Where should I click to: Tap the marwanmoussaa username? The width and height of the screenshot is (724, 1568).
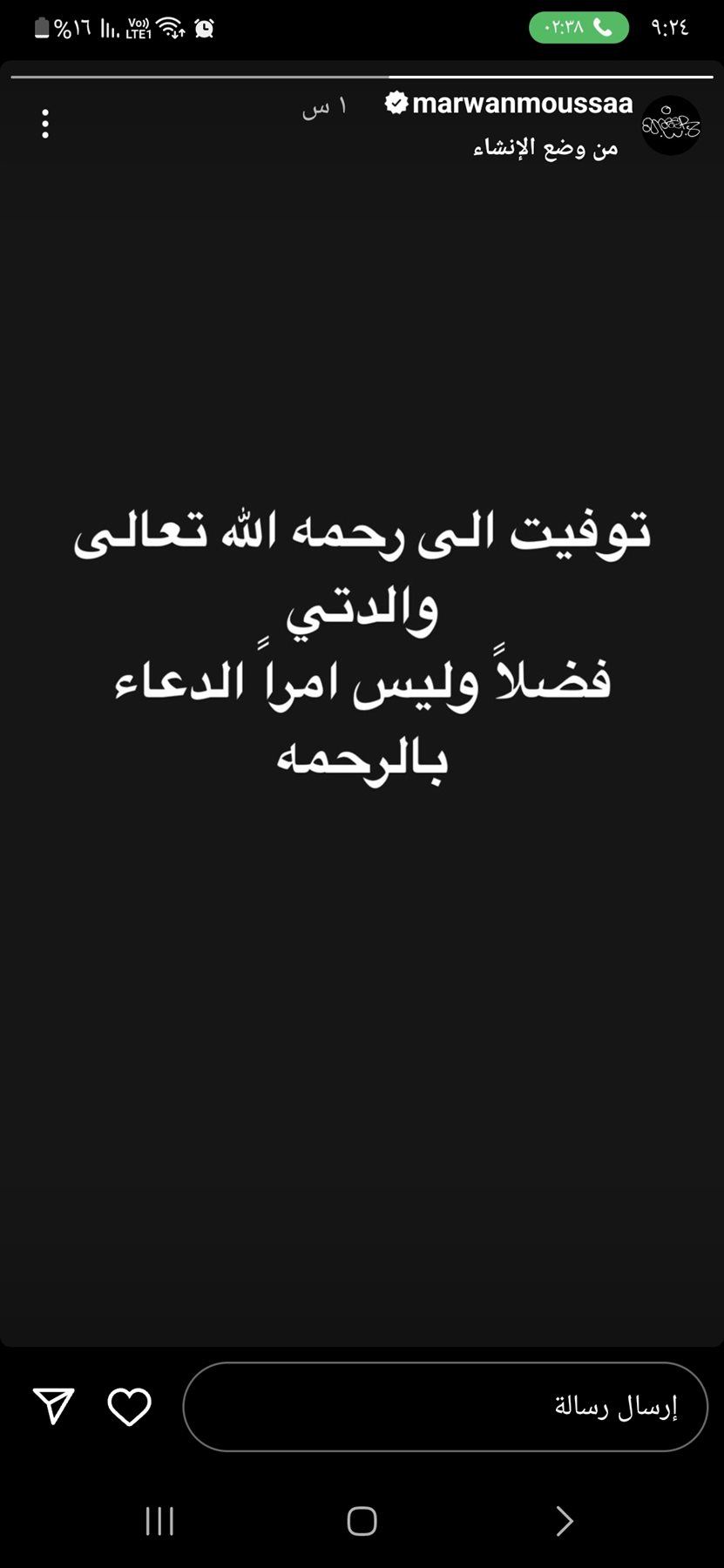[x=521, y=104]
